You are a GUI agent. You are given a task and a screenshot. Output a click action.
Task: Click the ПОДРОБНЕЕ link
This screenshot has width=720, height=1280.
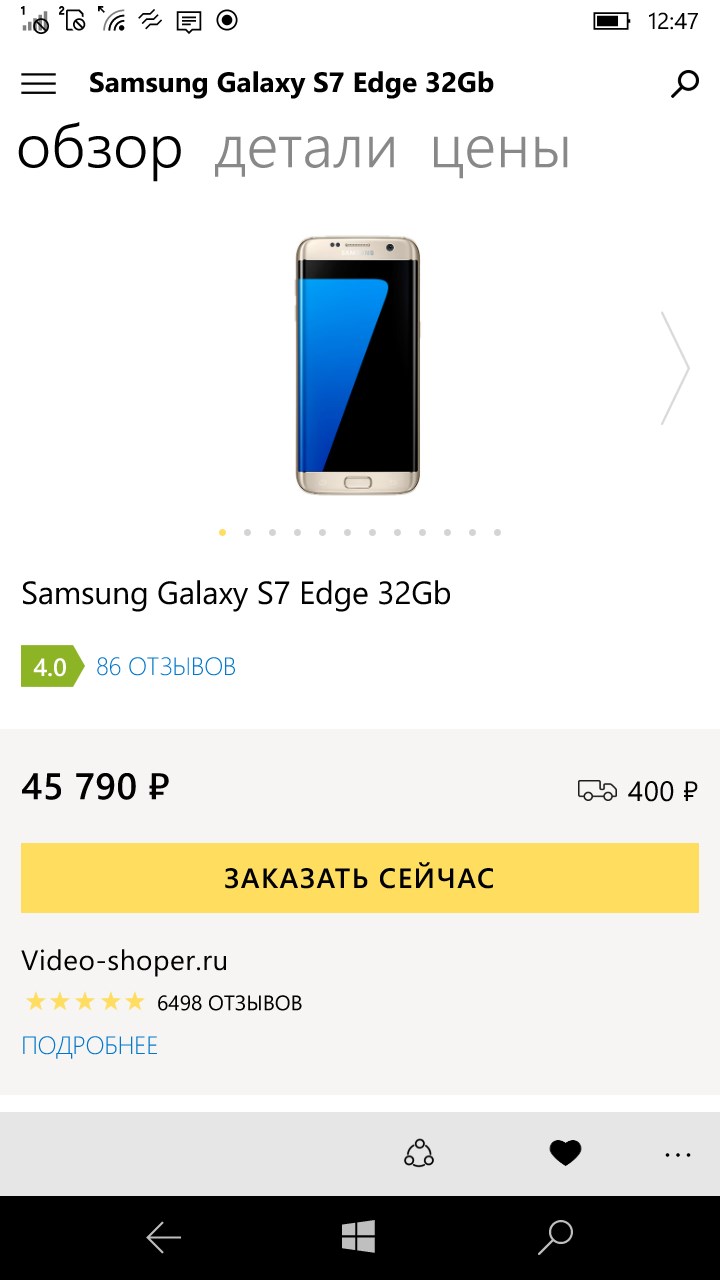click(89, 1045)
